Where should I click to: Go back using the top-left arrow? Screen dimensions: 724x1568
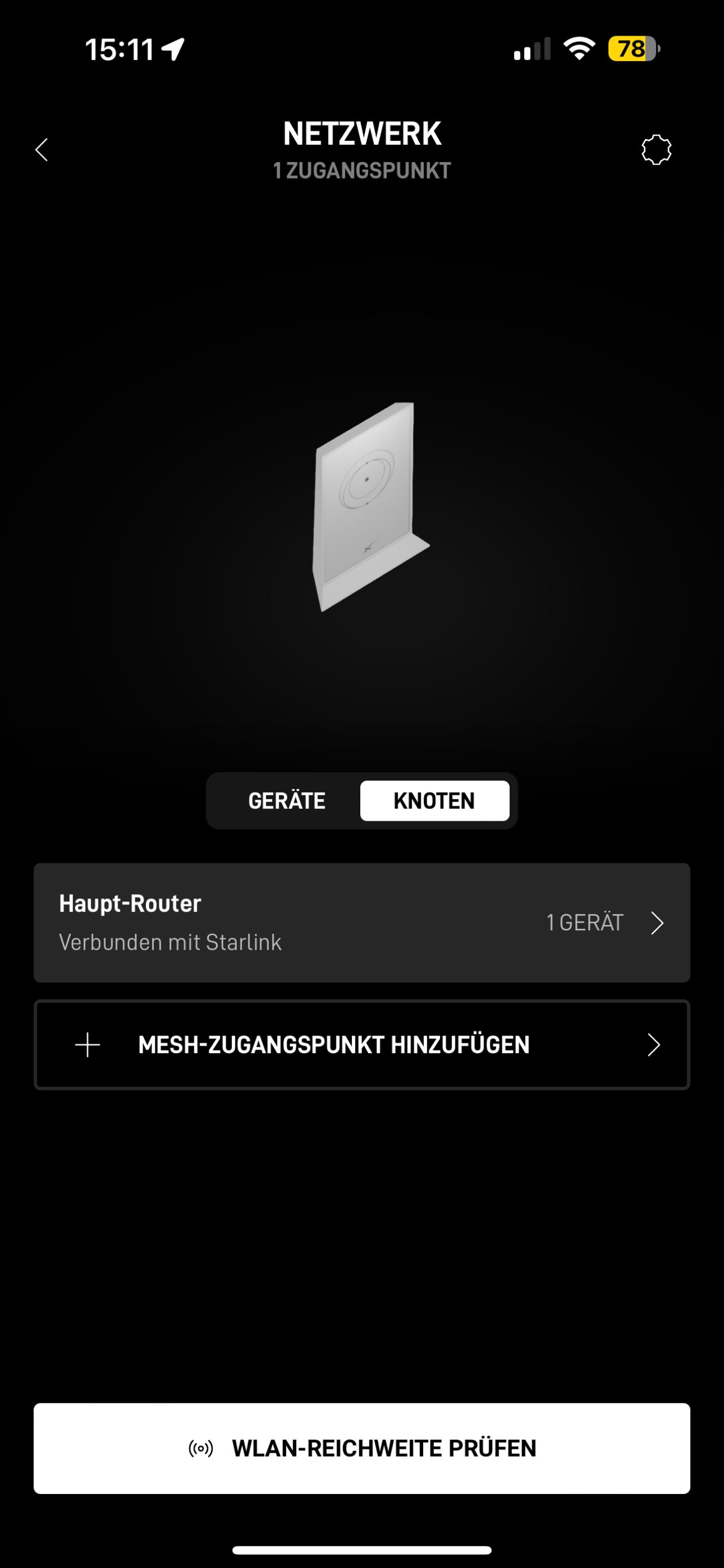pos(41,150)
